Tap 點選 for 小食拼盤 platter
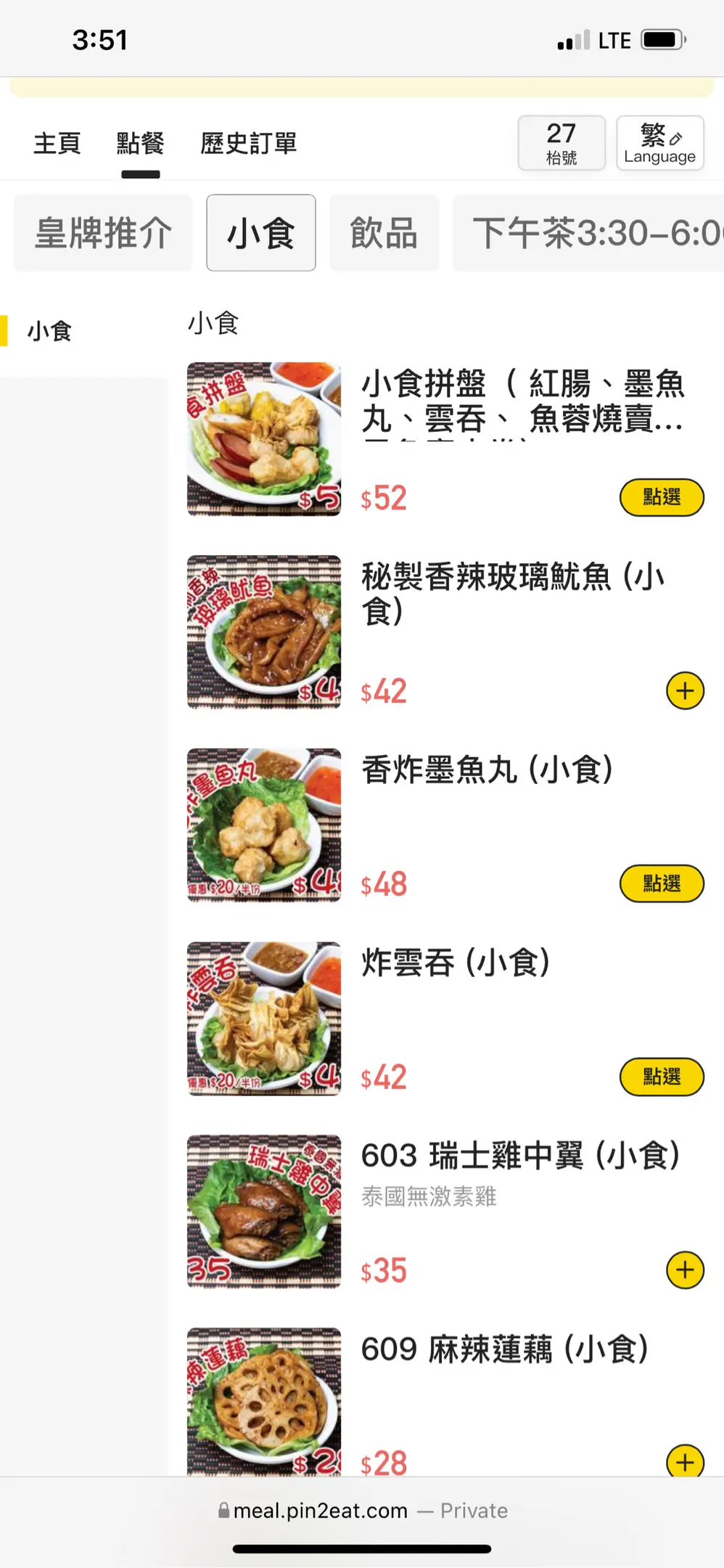Image resolution: width=724 pixels, height=1568 pixels. click(x=661, y=497)
